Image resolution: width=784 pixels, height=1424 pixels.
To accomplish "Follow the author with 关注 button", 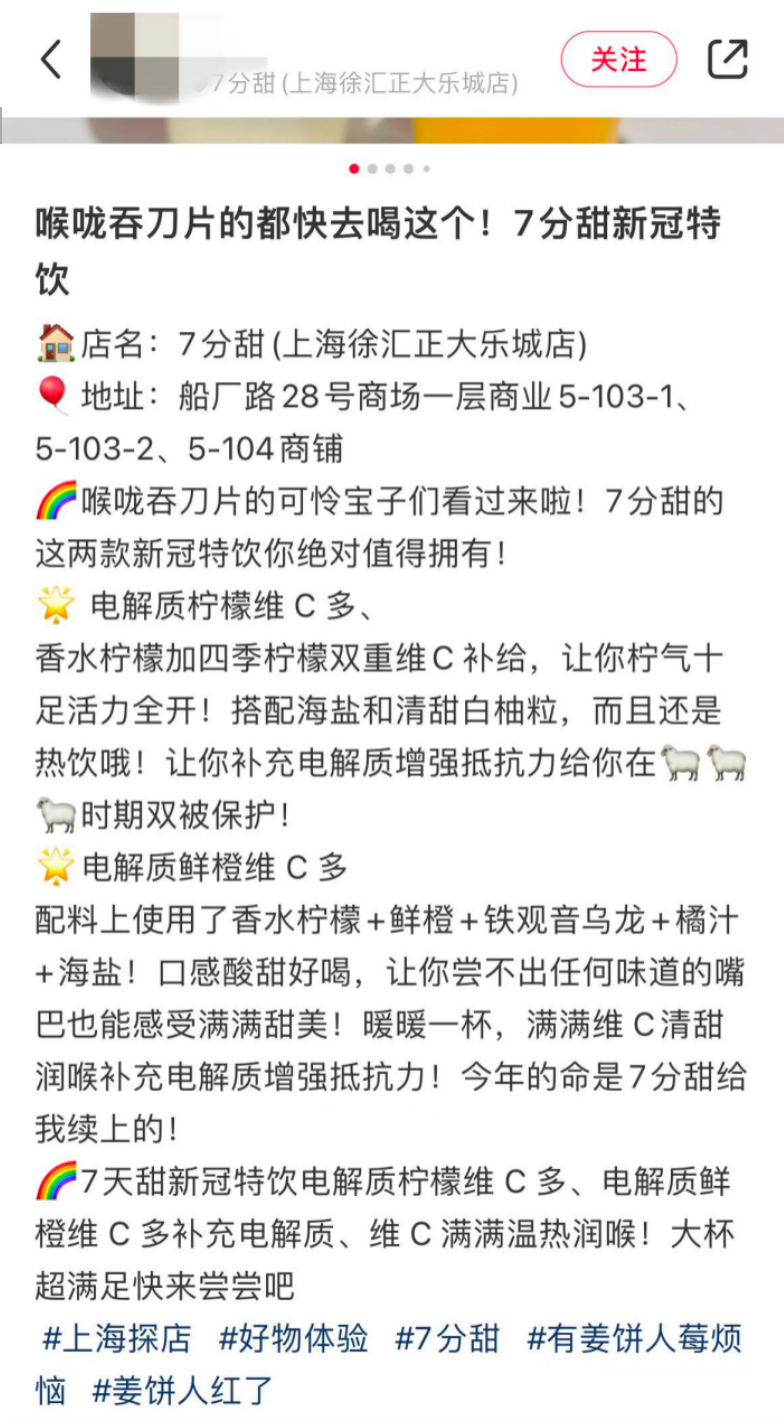I will (618, 59).
